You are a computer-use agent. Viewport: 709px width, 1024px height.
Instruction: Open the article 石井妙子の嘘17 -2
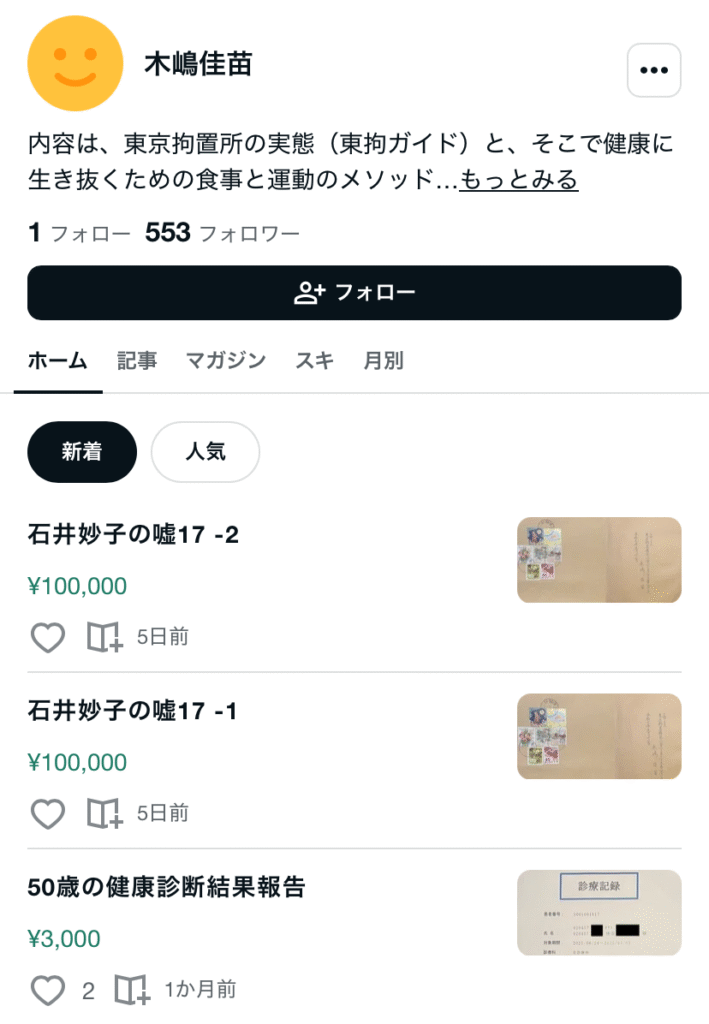click(x=134, y=535)
